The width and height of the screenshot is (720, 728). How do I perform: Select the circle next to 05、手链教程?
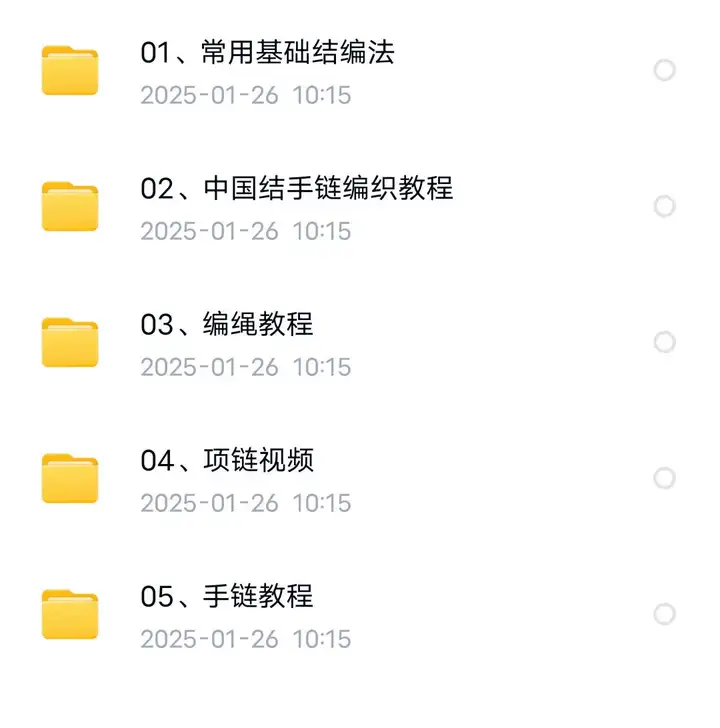(666, 614)
